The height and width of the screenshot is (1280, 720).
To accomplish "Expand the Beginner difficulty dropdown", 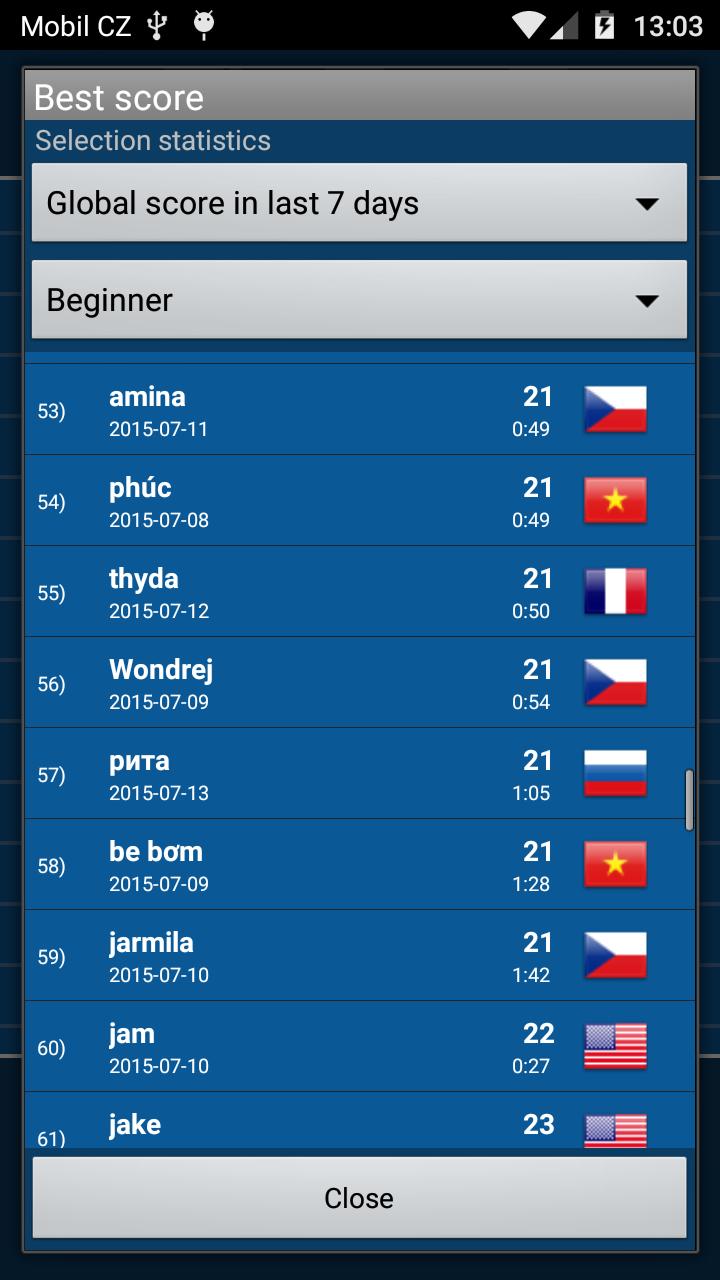I will (359, 300).
